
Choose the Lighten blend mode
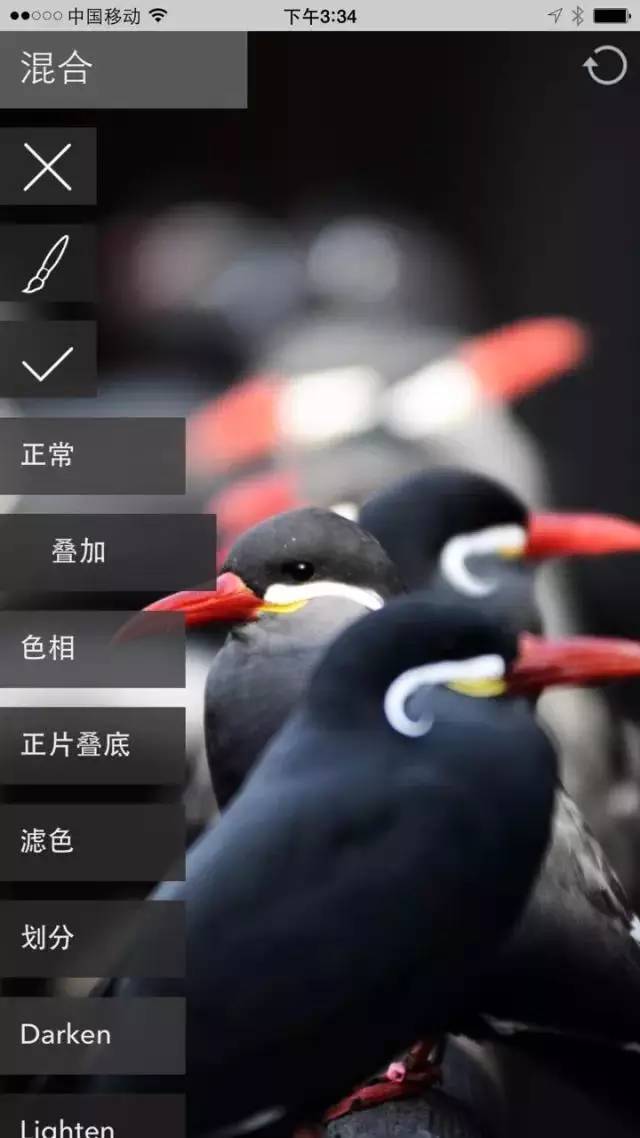92,1116
